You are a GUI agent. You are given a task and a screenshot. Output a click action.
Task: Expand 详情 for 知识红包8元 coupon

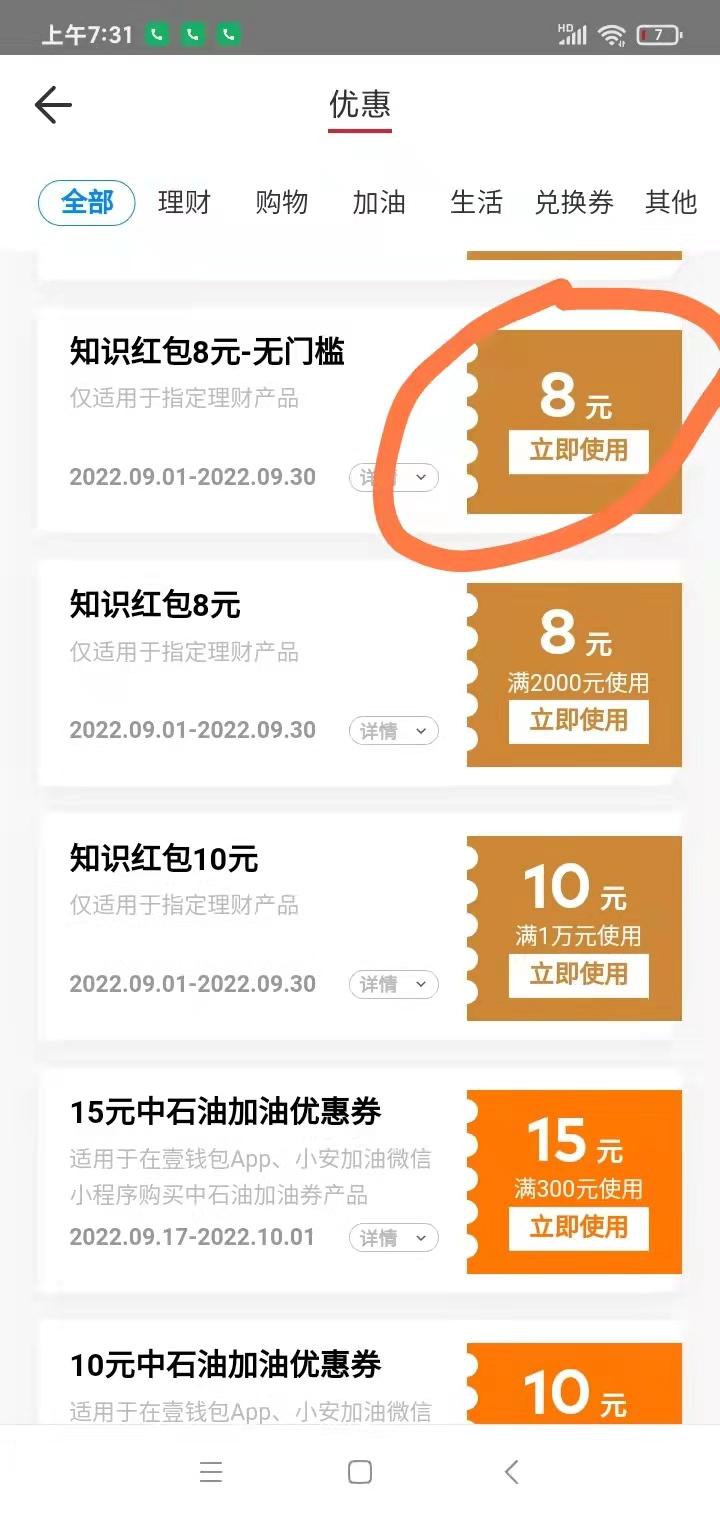pyautogui.click(x=393, y=731)
